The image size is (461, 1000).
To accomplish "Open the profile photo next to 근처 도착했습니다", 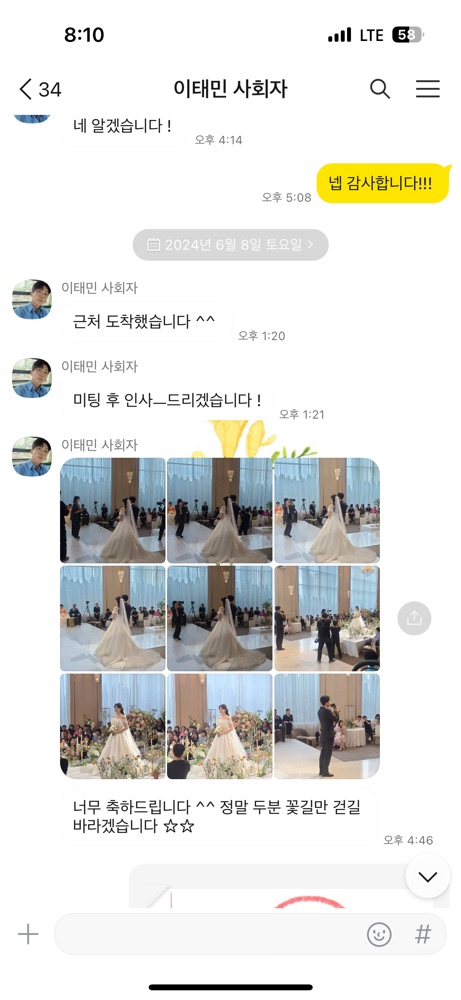I will [32, 299].
